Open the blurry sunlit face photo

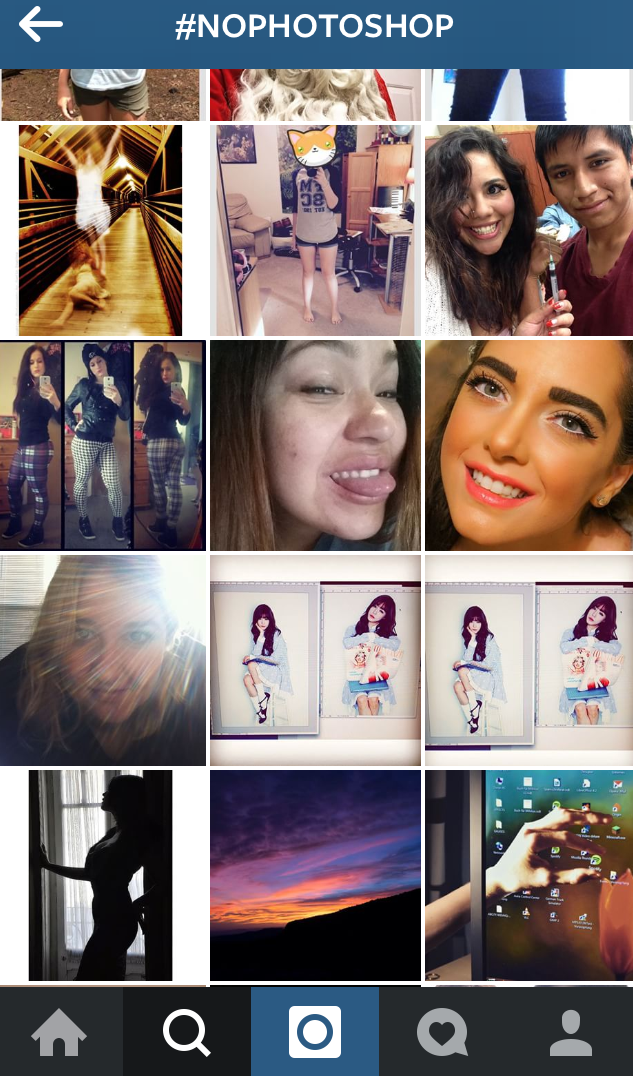[103, 660]
